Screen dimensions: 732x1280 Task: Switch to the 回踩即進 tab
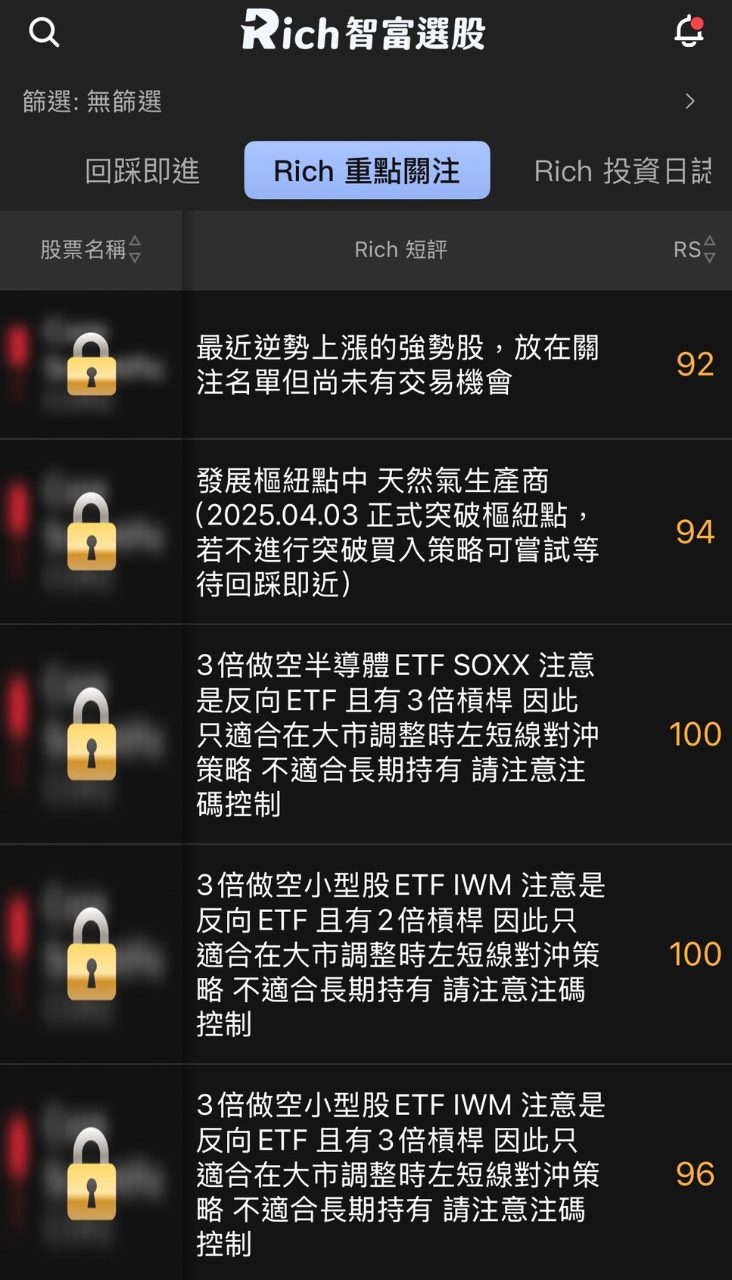tap(143, 170)
